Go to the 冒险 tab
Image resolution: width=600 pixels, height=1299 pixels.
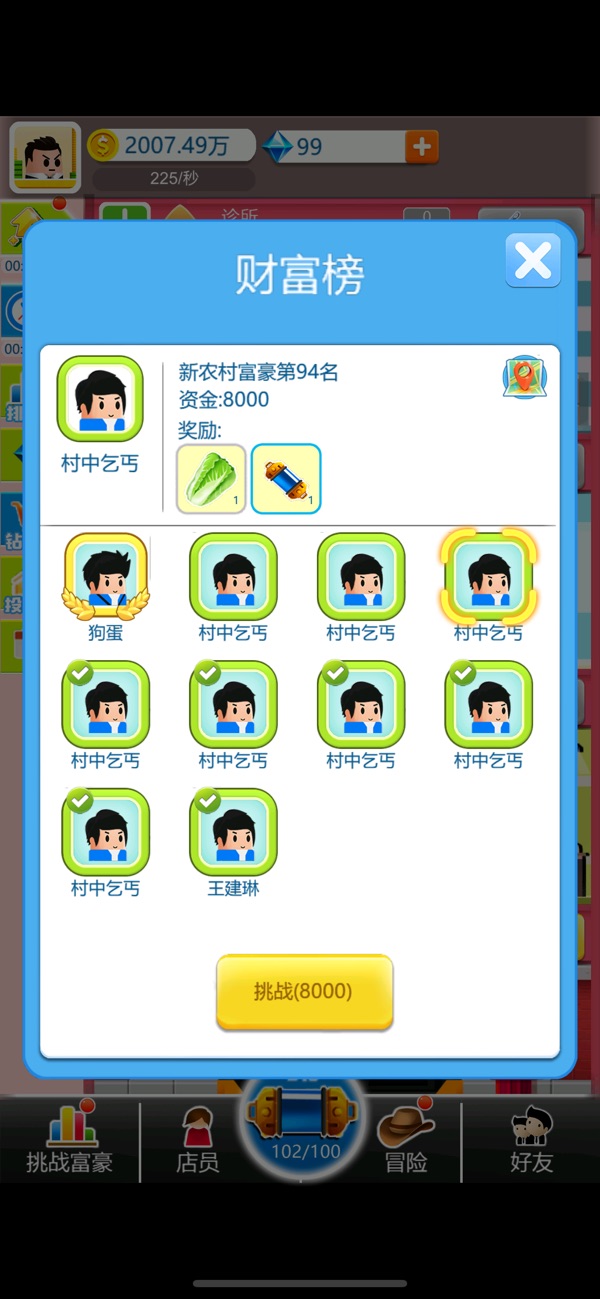tap(405, 1139)
